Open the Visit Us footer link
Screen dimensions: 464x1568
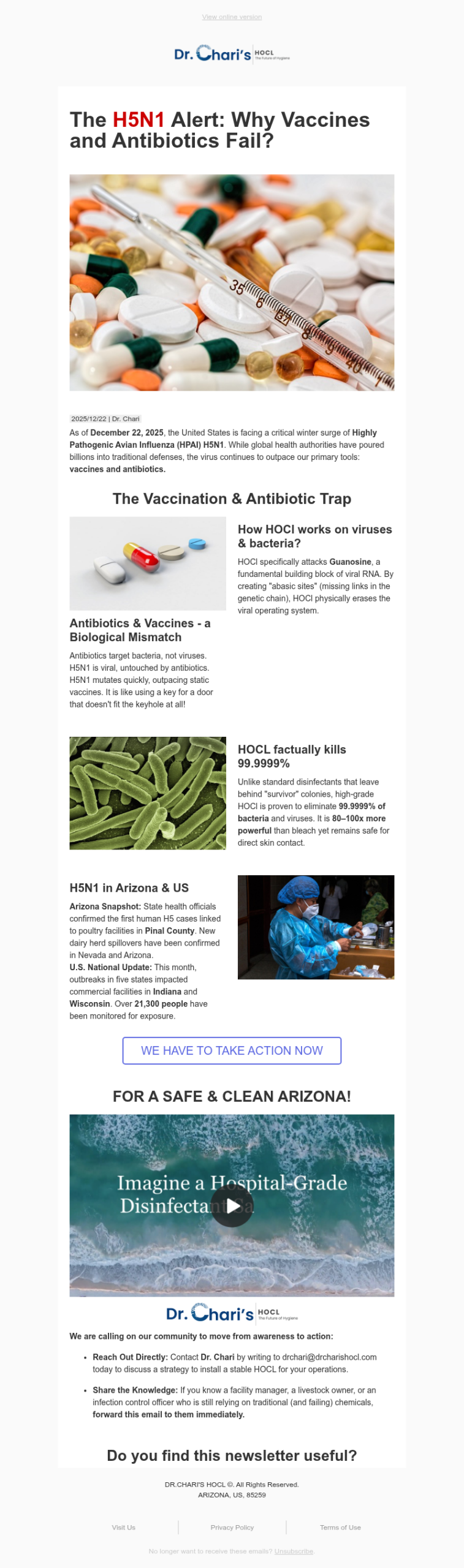123,1527
